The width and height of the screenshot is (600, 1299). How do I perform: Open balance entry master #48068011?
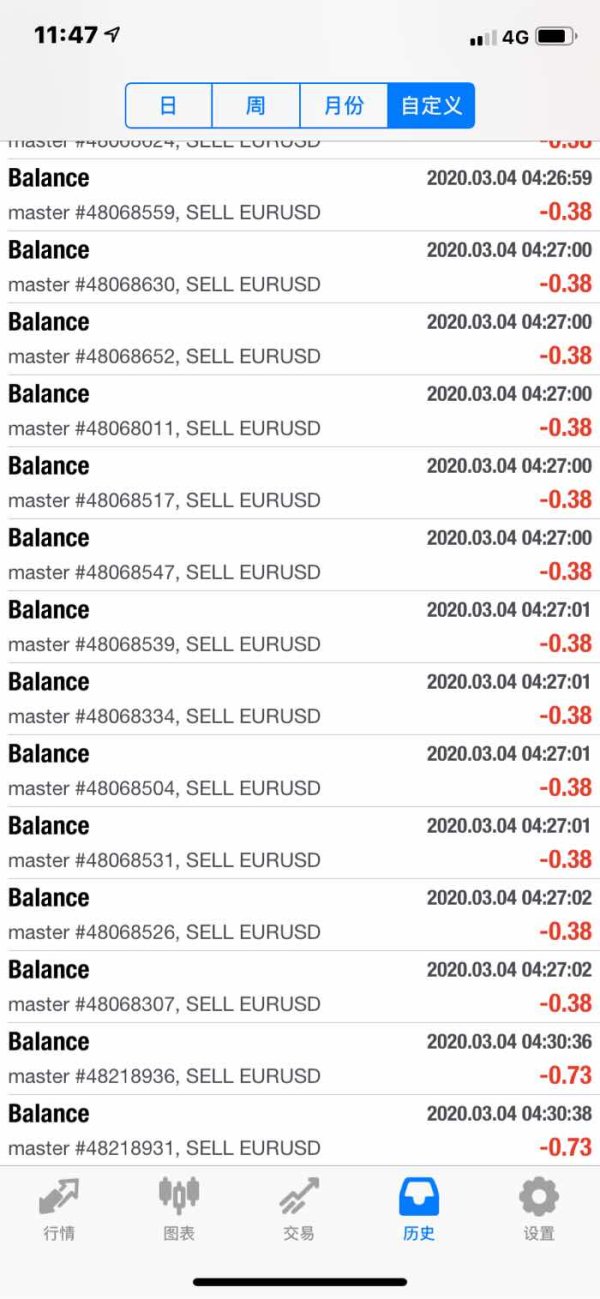tap(300, 411)
